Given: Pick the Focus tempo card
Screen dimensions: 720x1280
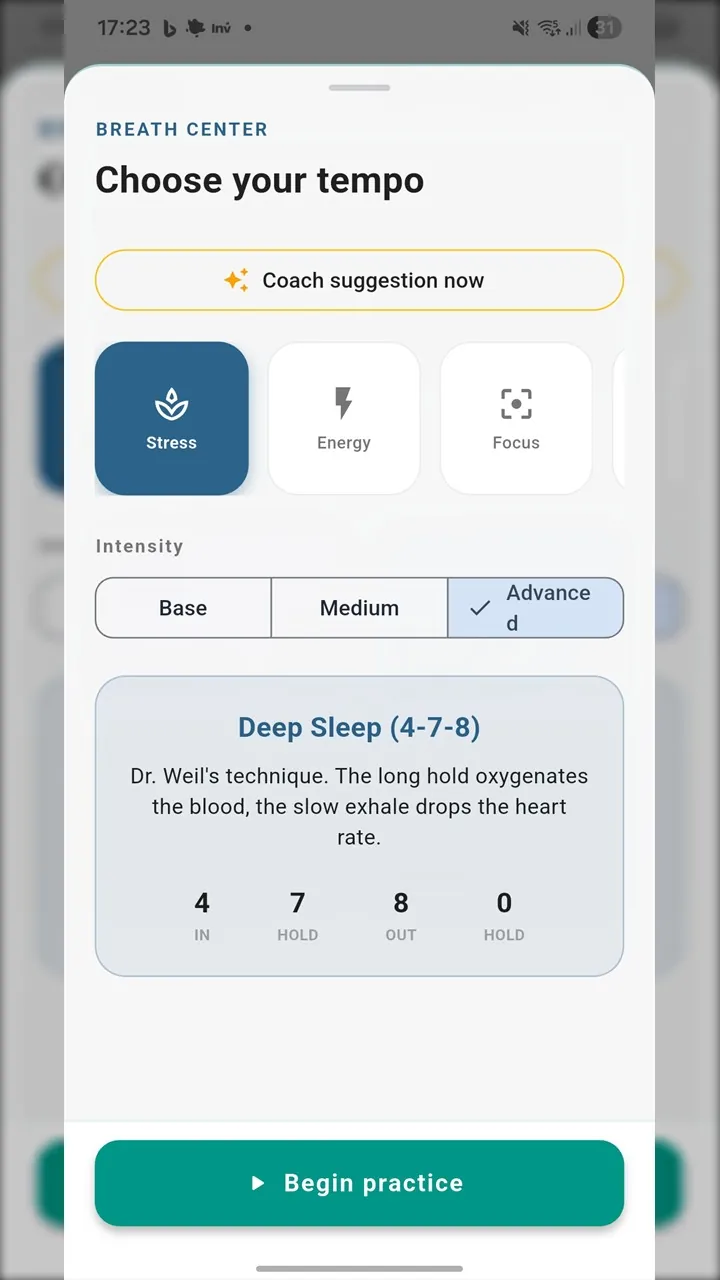Looking at the screenshot, I should 516,418.
